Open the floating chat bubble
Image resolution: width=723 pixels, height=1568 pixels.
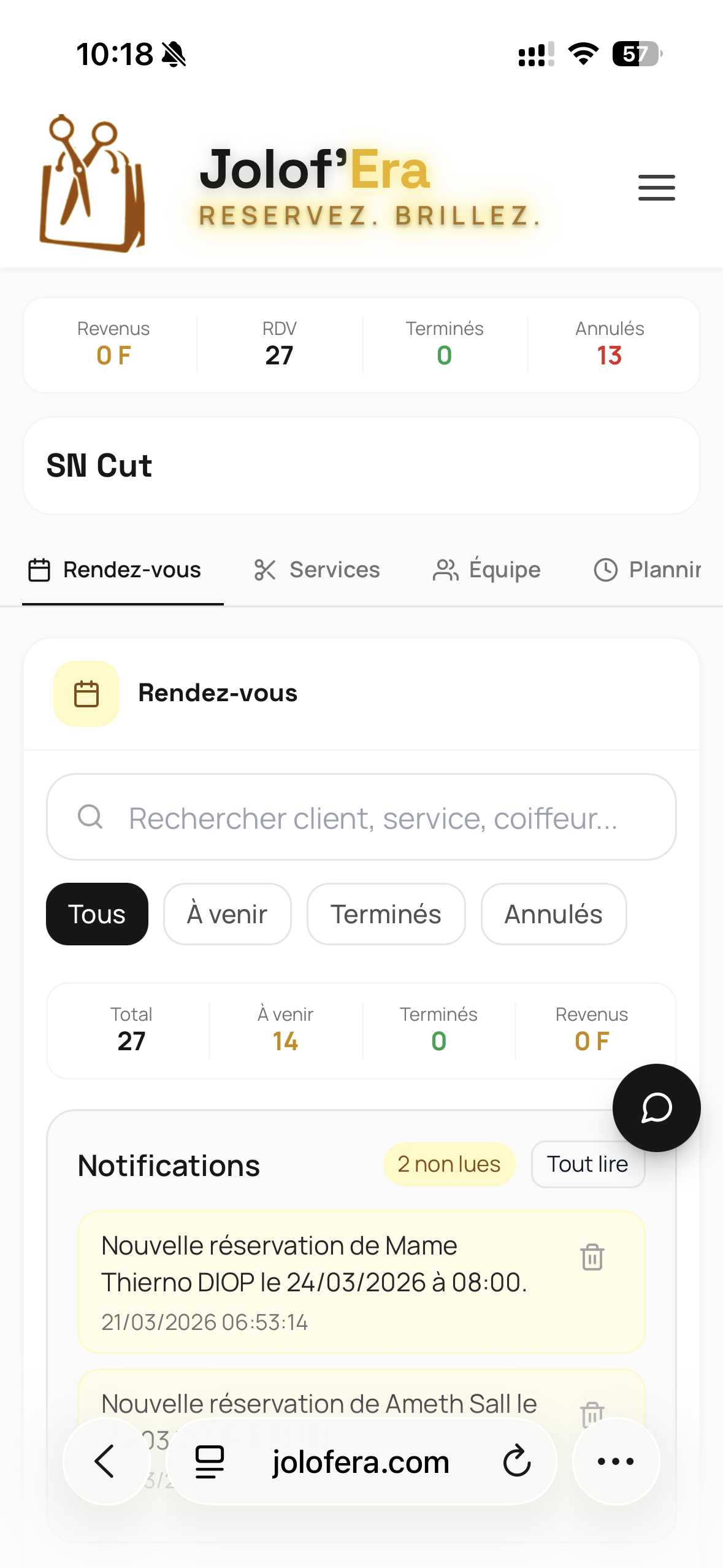pos(656,1108)
